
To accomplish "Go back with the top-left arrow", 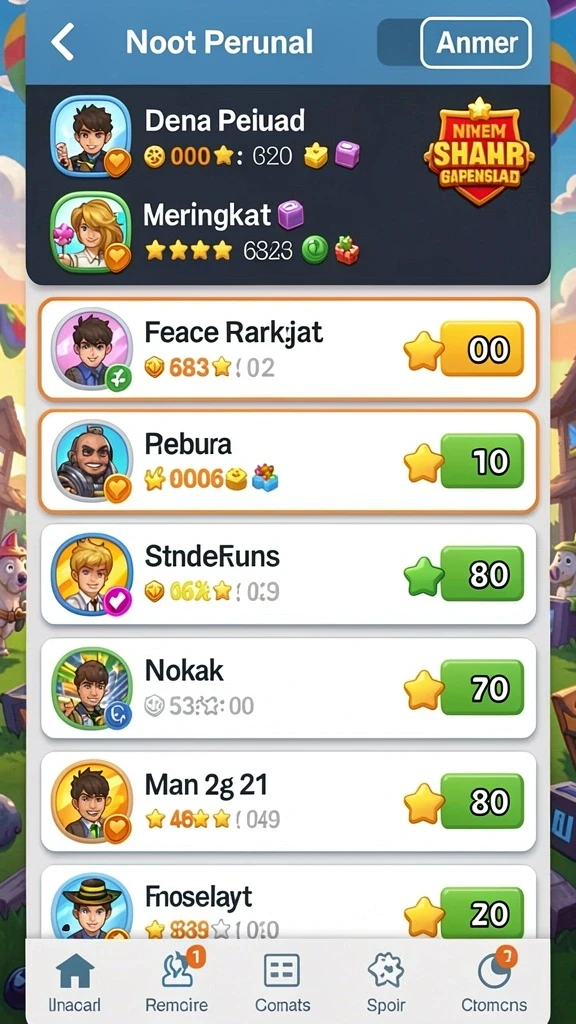I will [63, 42].
